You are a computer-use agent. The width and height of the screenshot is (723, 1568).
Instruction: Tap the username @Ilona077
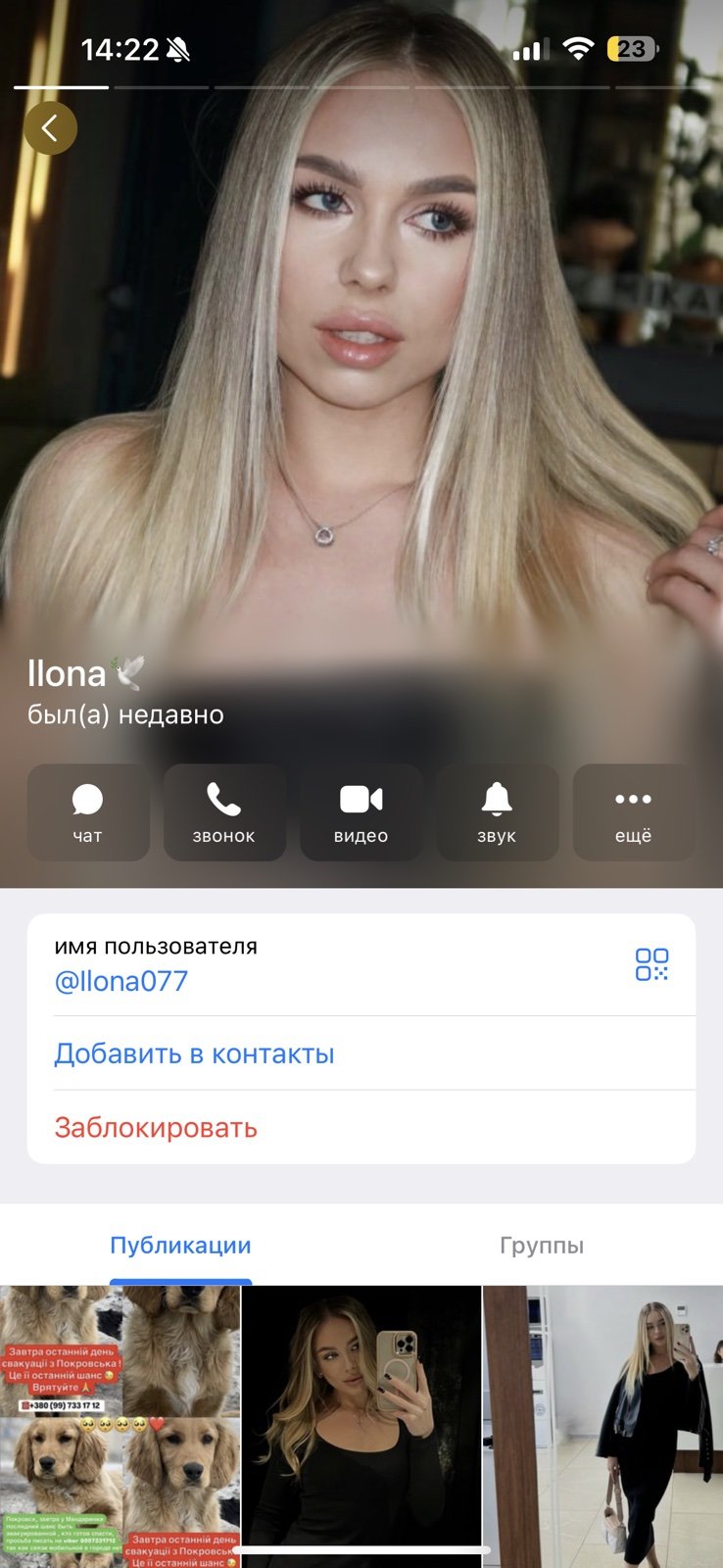tap(121, 981)
